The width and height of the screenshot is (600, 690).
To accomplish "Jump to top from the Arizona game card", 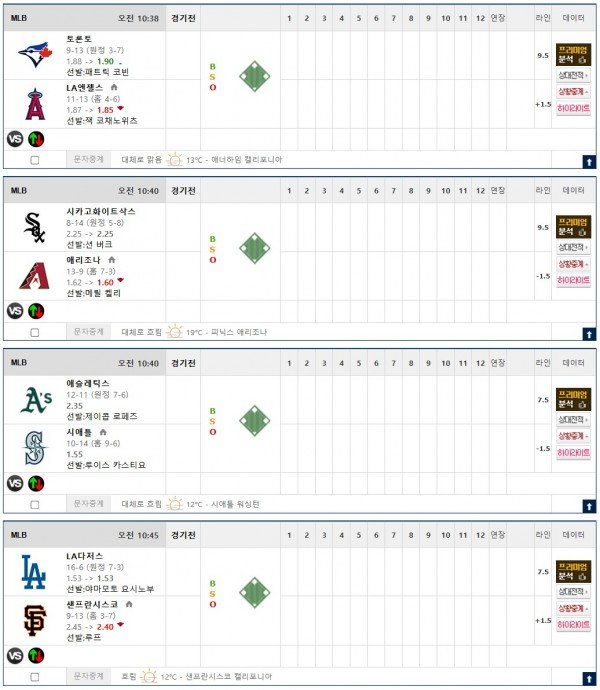I will pos(589,332).
